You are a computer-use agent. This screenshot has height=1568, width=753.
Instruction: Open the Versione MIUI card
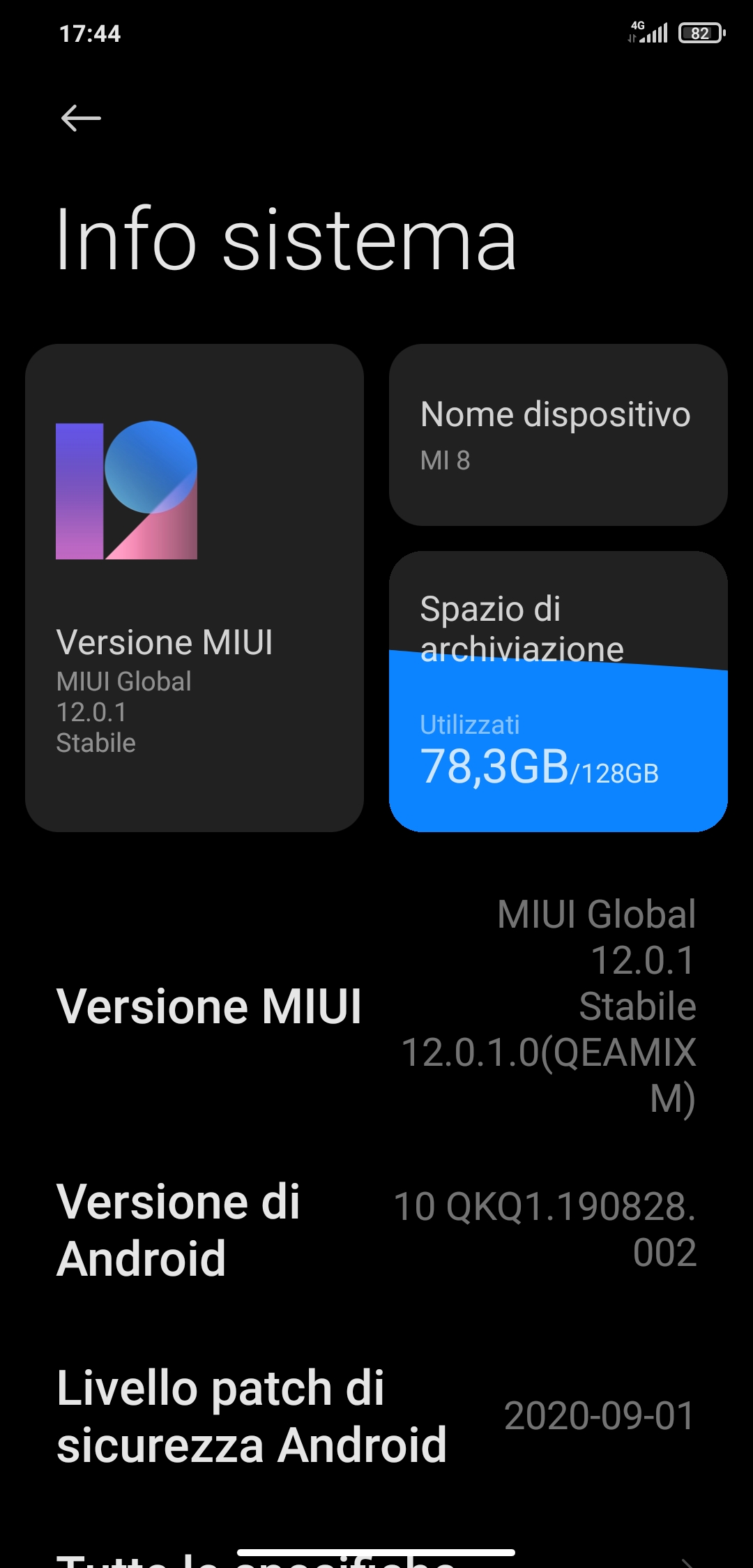(195, 587)
